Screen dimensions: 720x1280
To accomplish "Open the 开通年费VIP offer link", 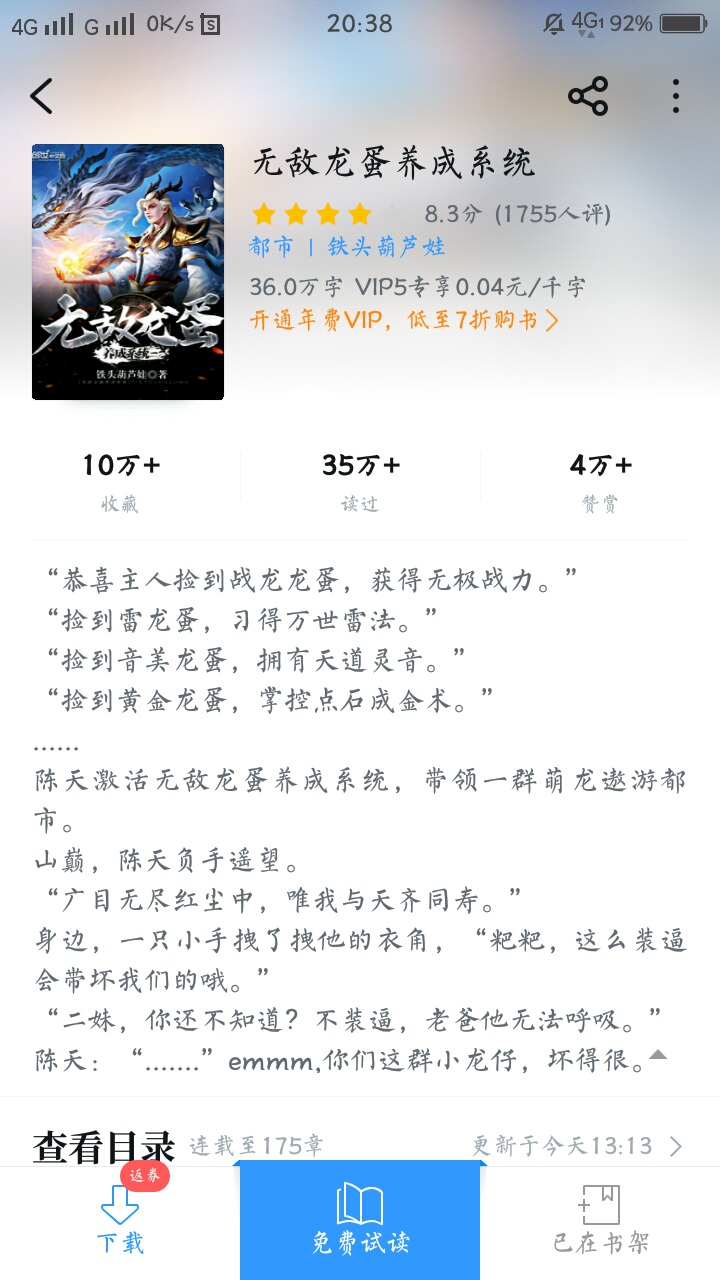I will pyautogui.click(x=404, y=320).
